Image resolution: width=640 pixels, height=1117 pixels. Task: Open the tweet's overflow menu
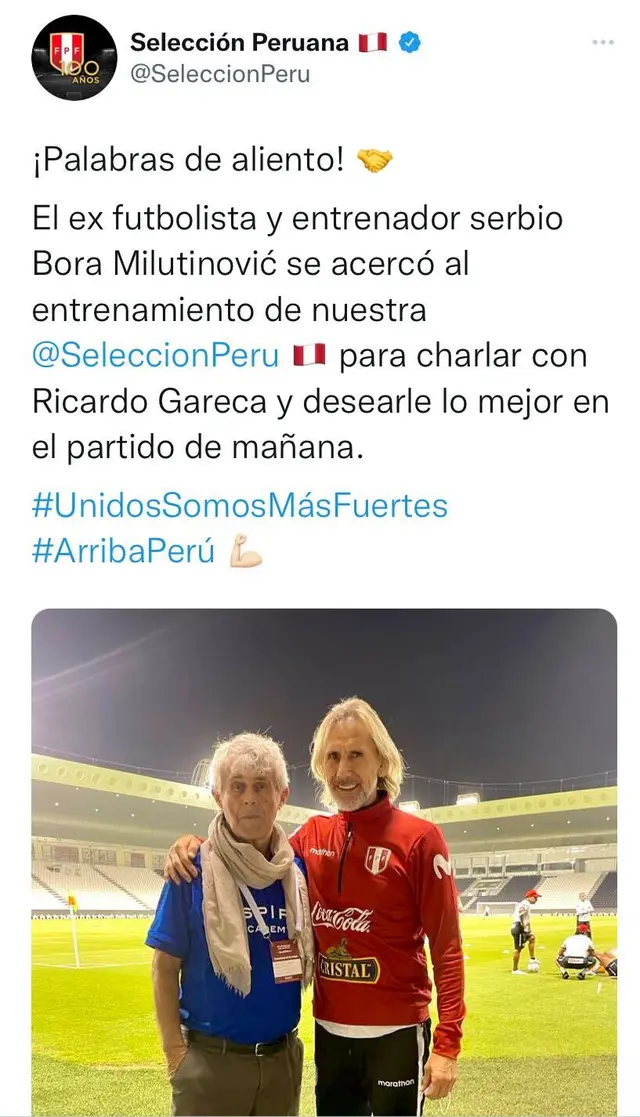(602, 42)
